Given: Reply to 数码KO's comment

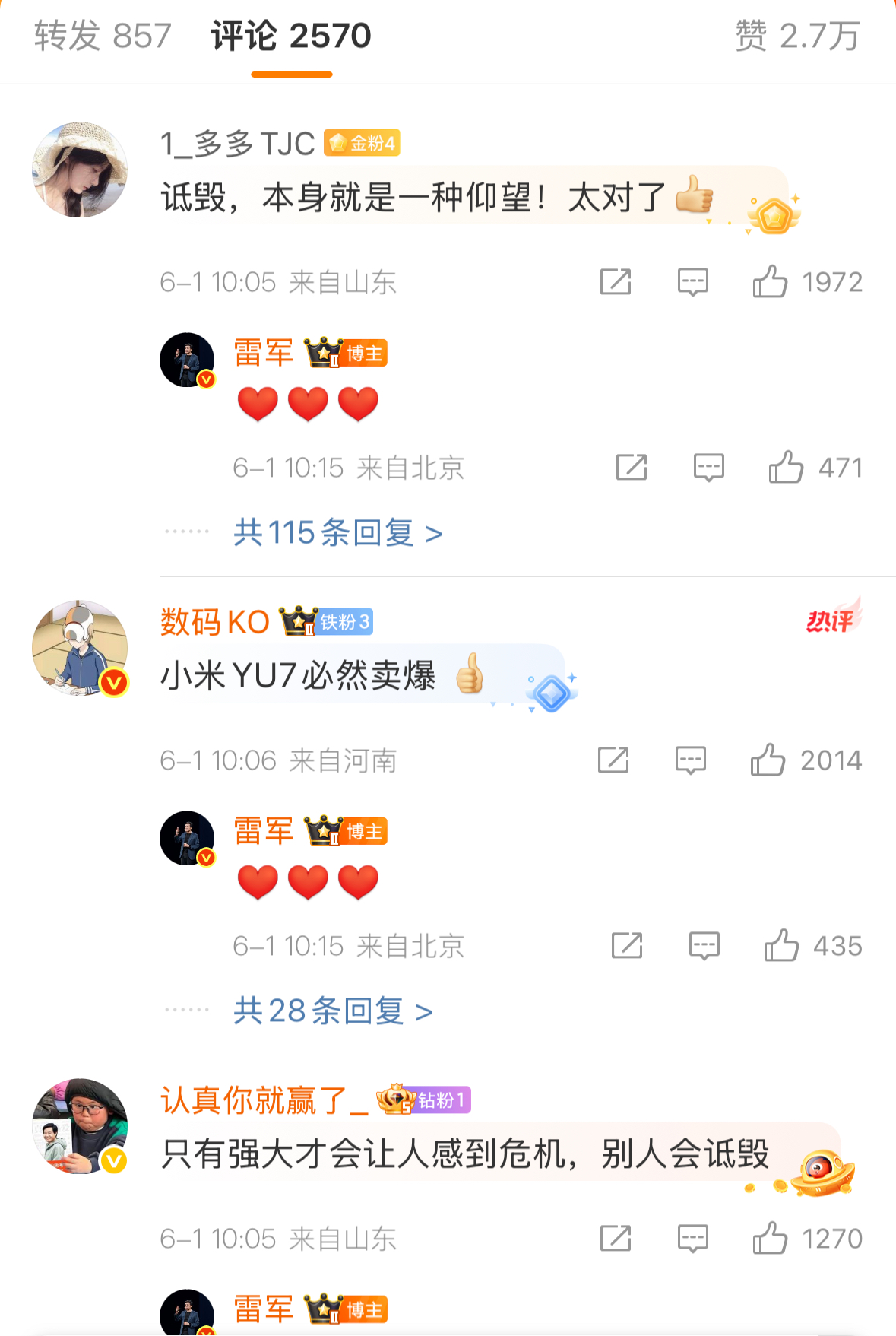Looking at the screenshot, I should (x=690, y=760).
